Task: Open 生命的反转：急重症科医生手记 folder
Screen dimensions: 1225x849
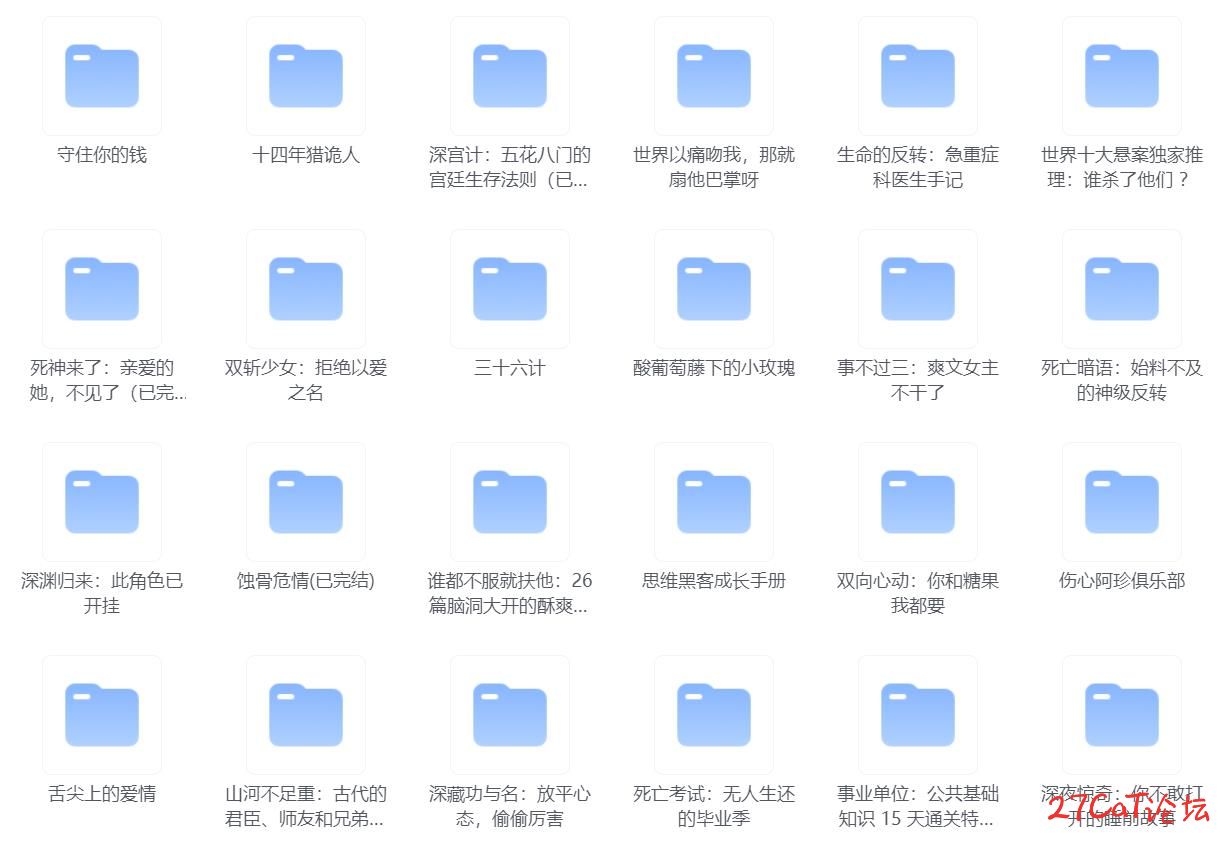Action: (918, 76)
